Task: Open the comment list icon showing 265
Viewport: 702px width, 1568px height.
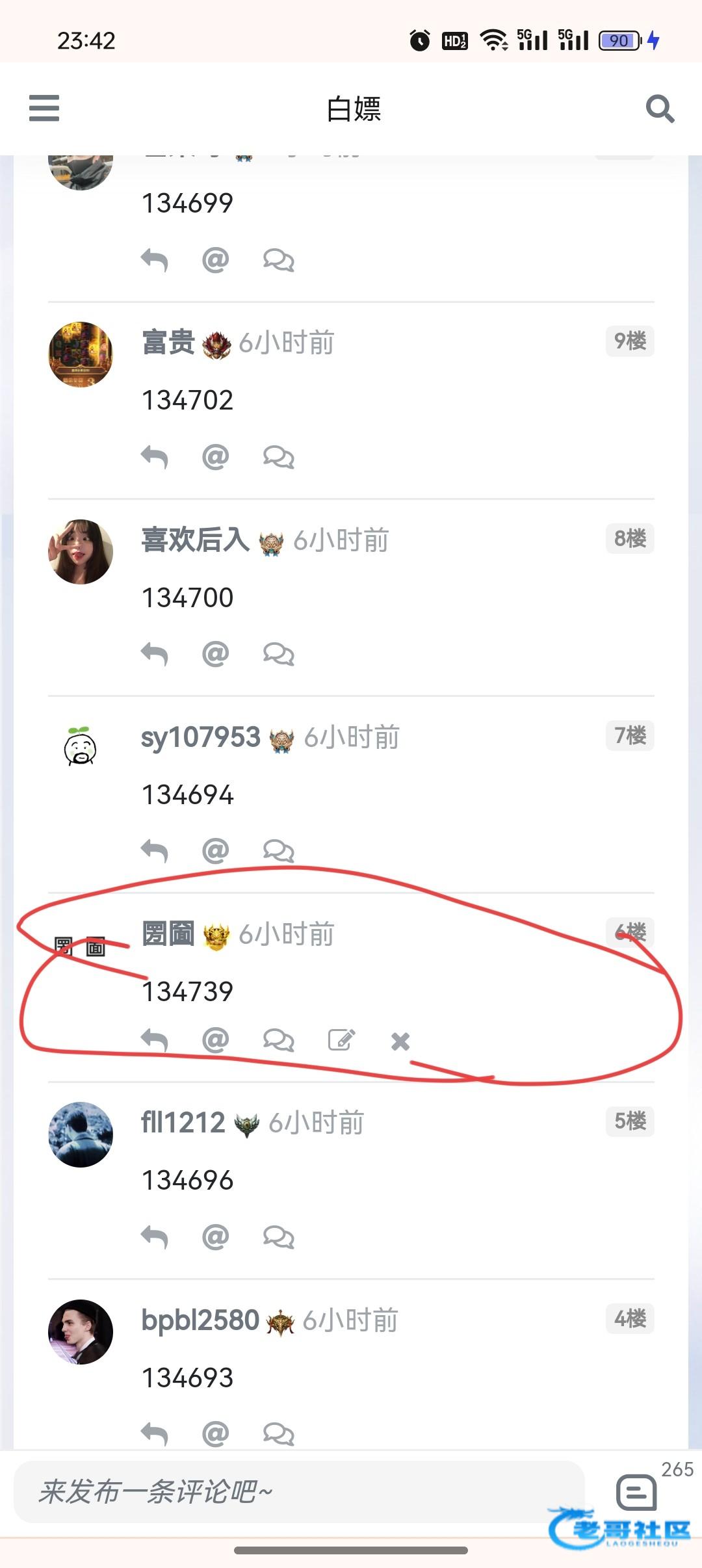Action: click(636, 1492)
